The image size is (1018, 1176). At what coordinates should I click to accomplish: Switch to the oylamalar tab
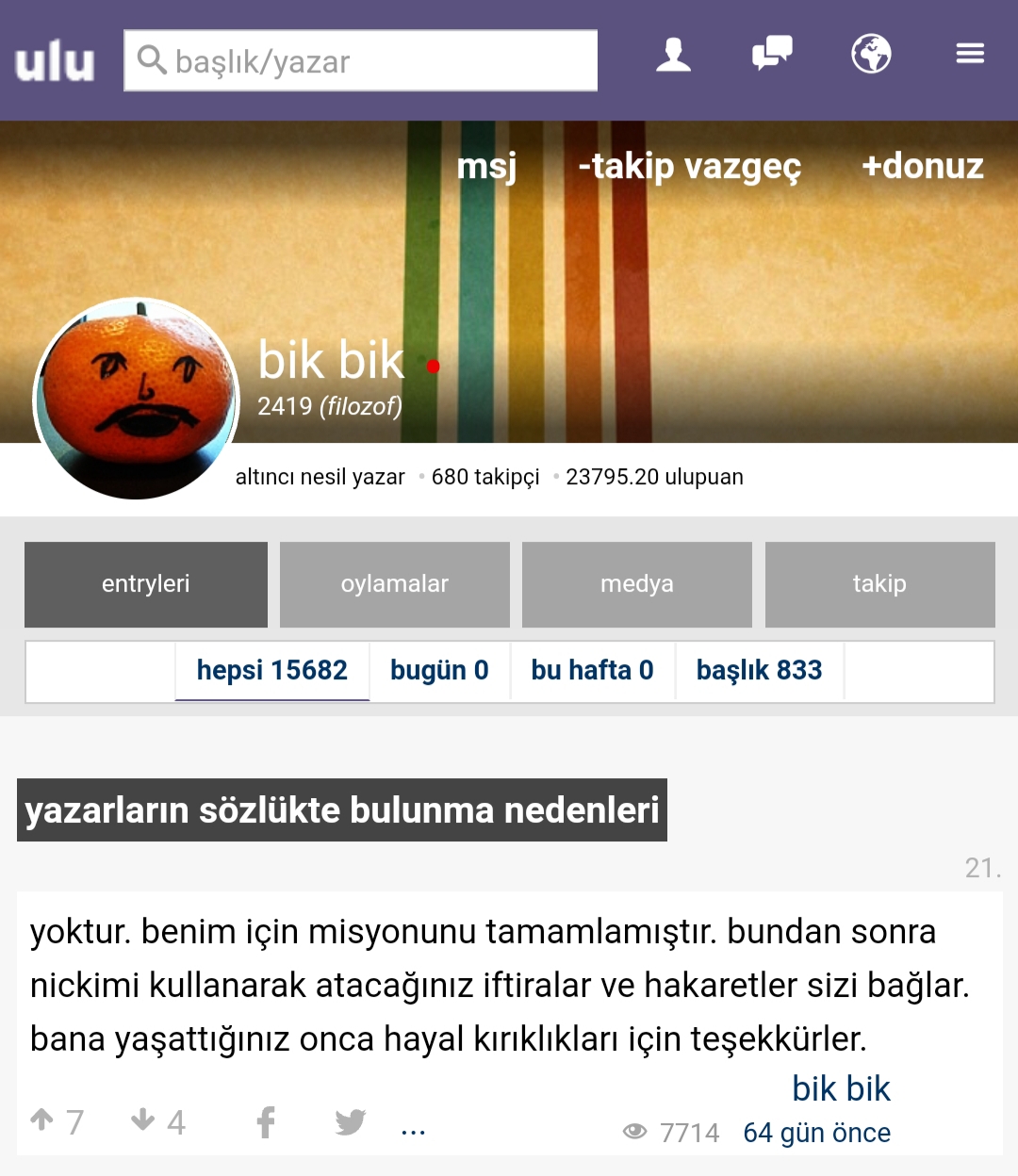[394, 584]
